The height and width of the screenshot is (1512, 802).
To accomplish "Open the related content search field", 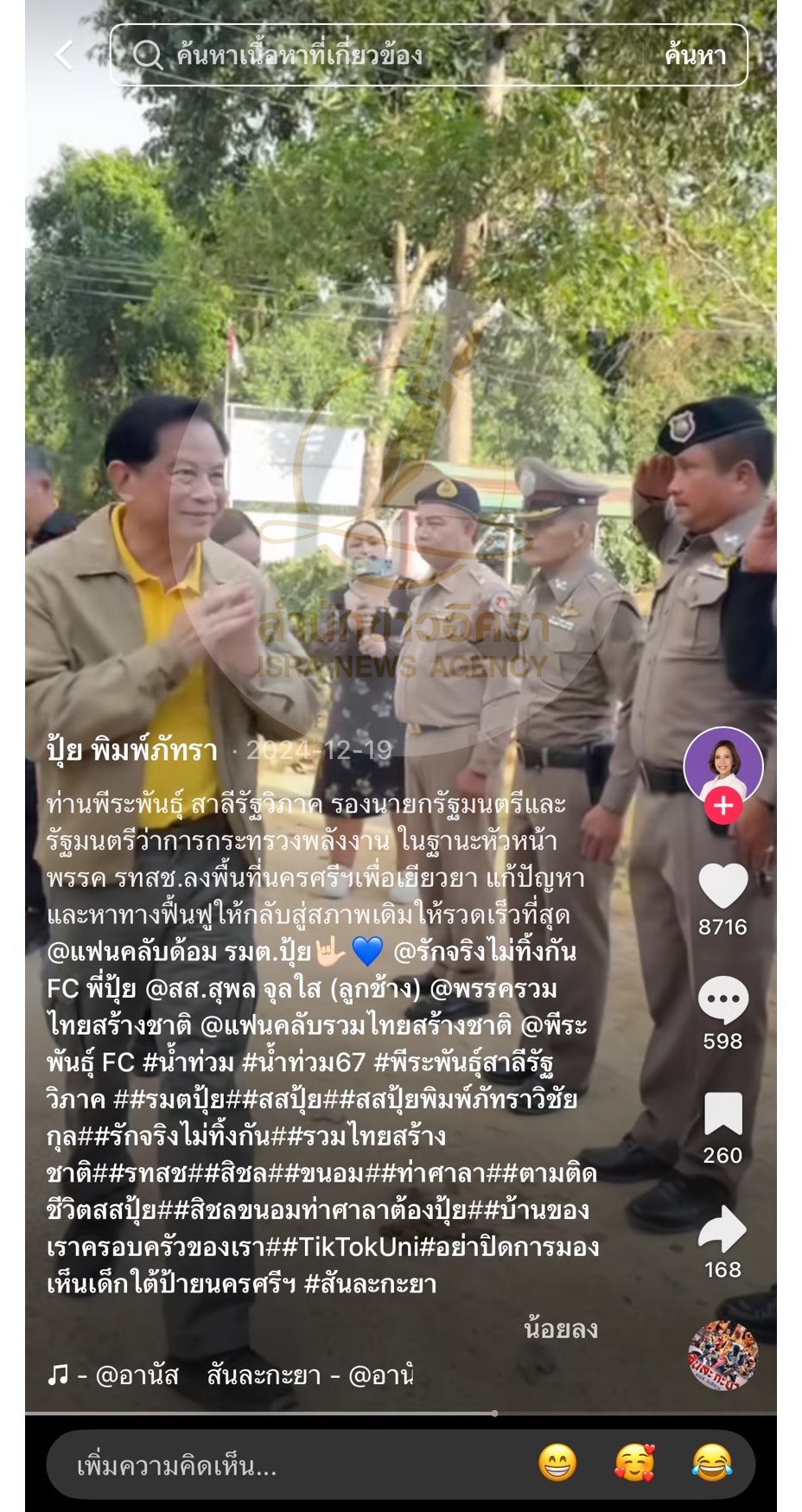I will point(380,55).
